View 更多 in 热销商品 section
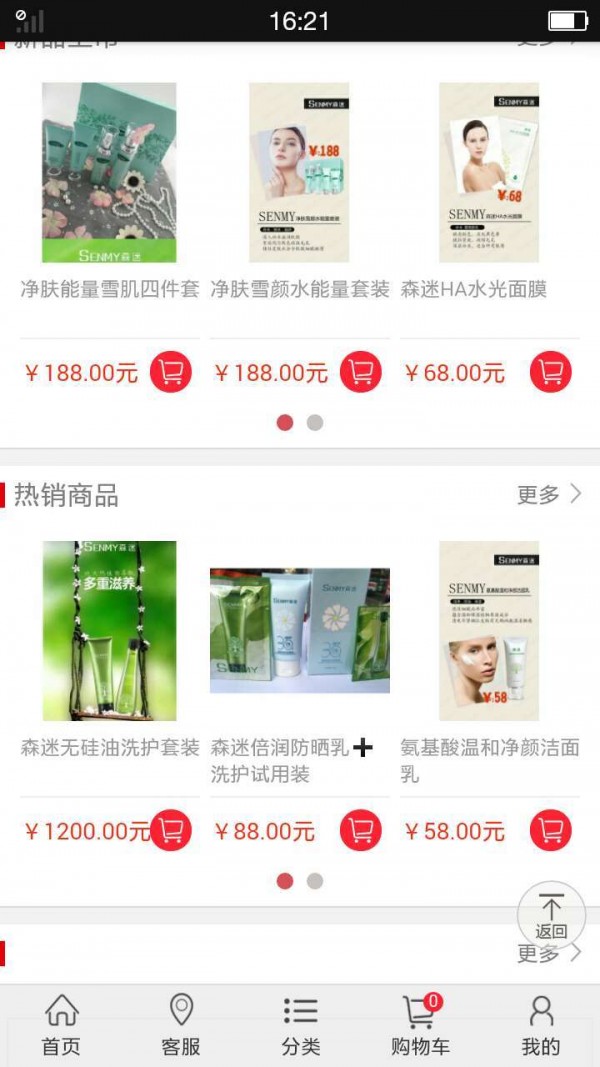This screenshot has height=1067, width=600. pyautogui.click(x=548, y=494)
